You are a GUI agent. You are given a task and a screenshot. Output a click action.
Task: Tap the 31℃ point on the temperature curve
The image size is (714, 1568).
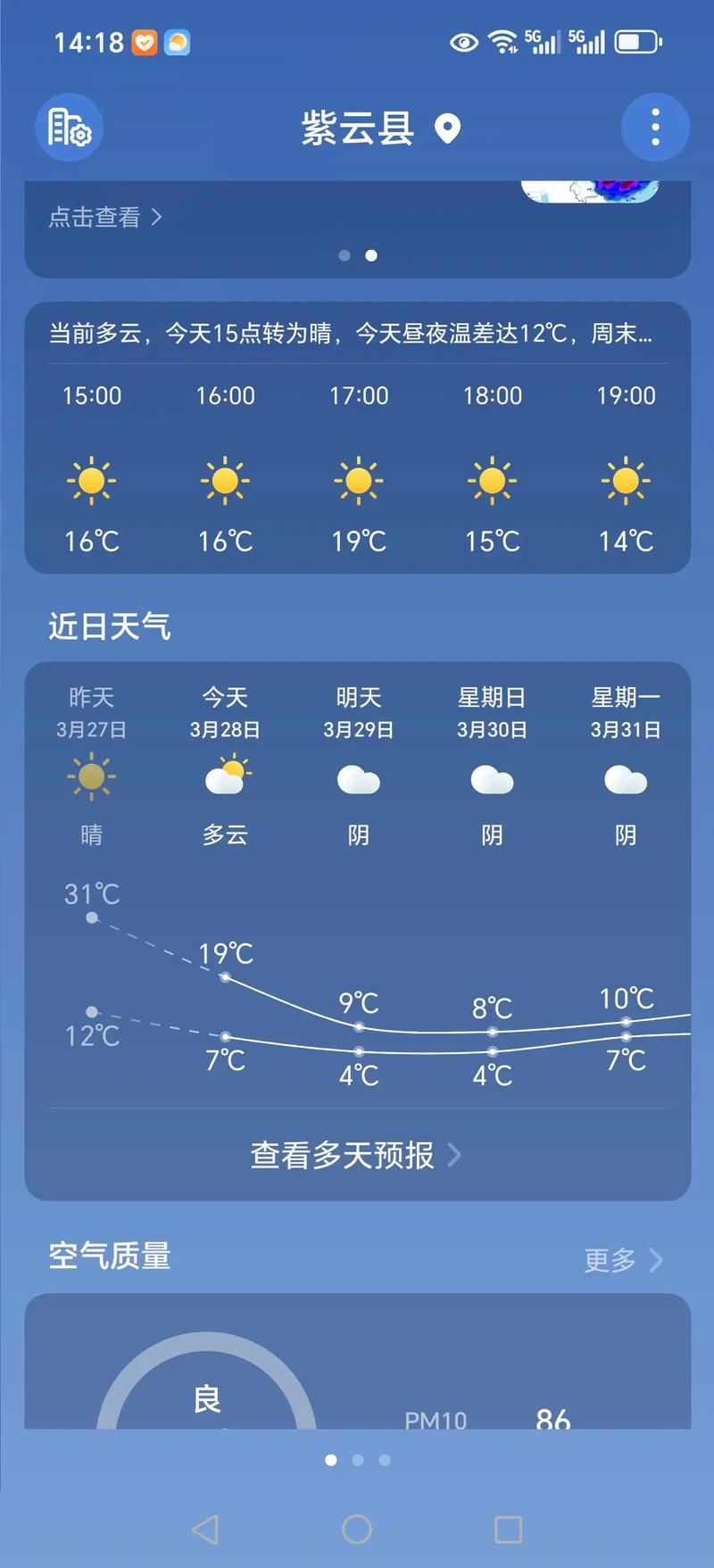(x=91, y=917)
